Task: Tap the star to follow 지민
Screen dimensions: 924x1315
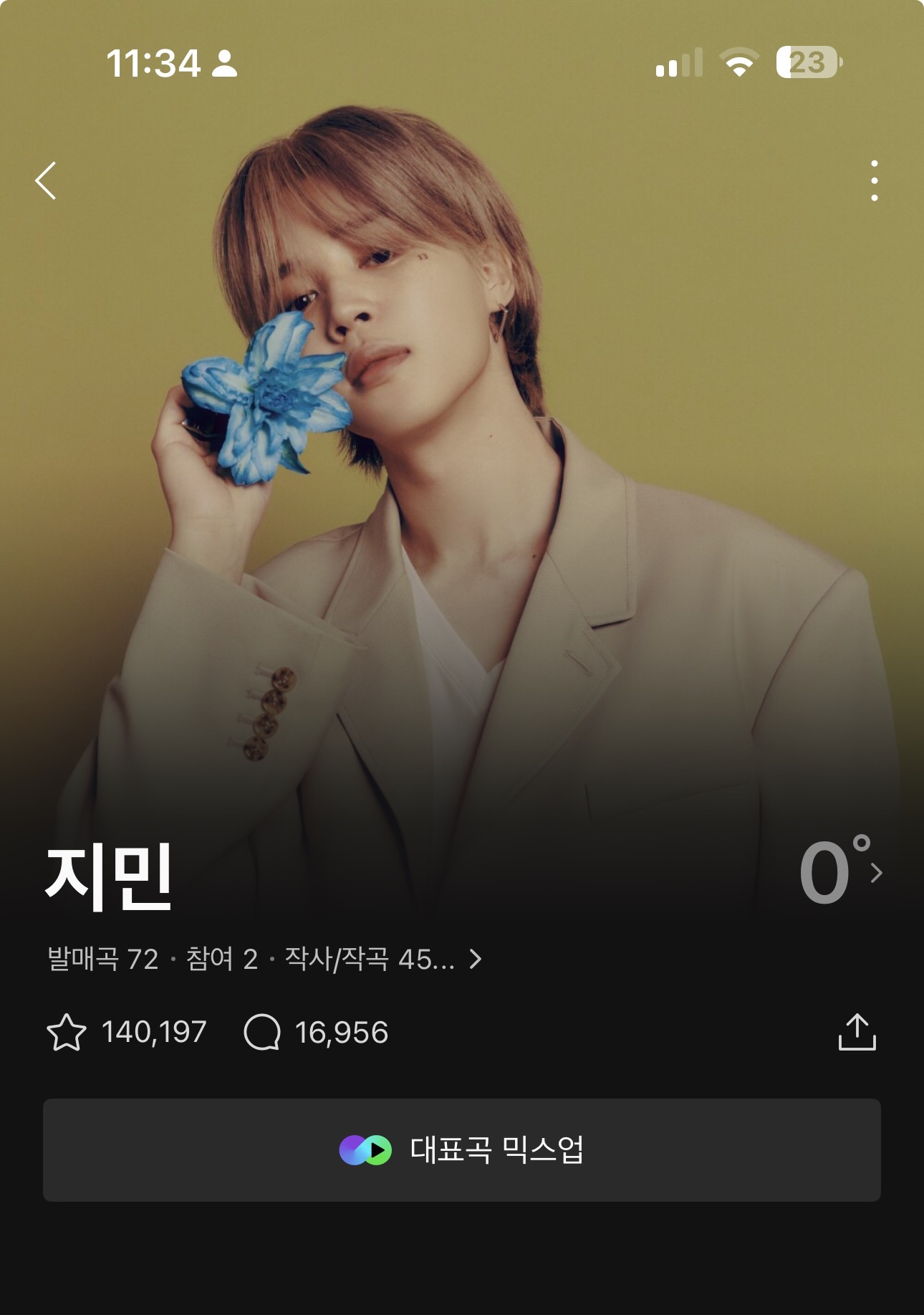Action: pos(67,1033)
